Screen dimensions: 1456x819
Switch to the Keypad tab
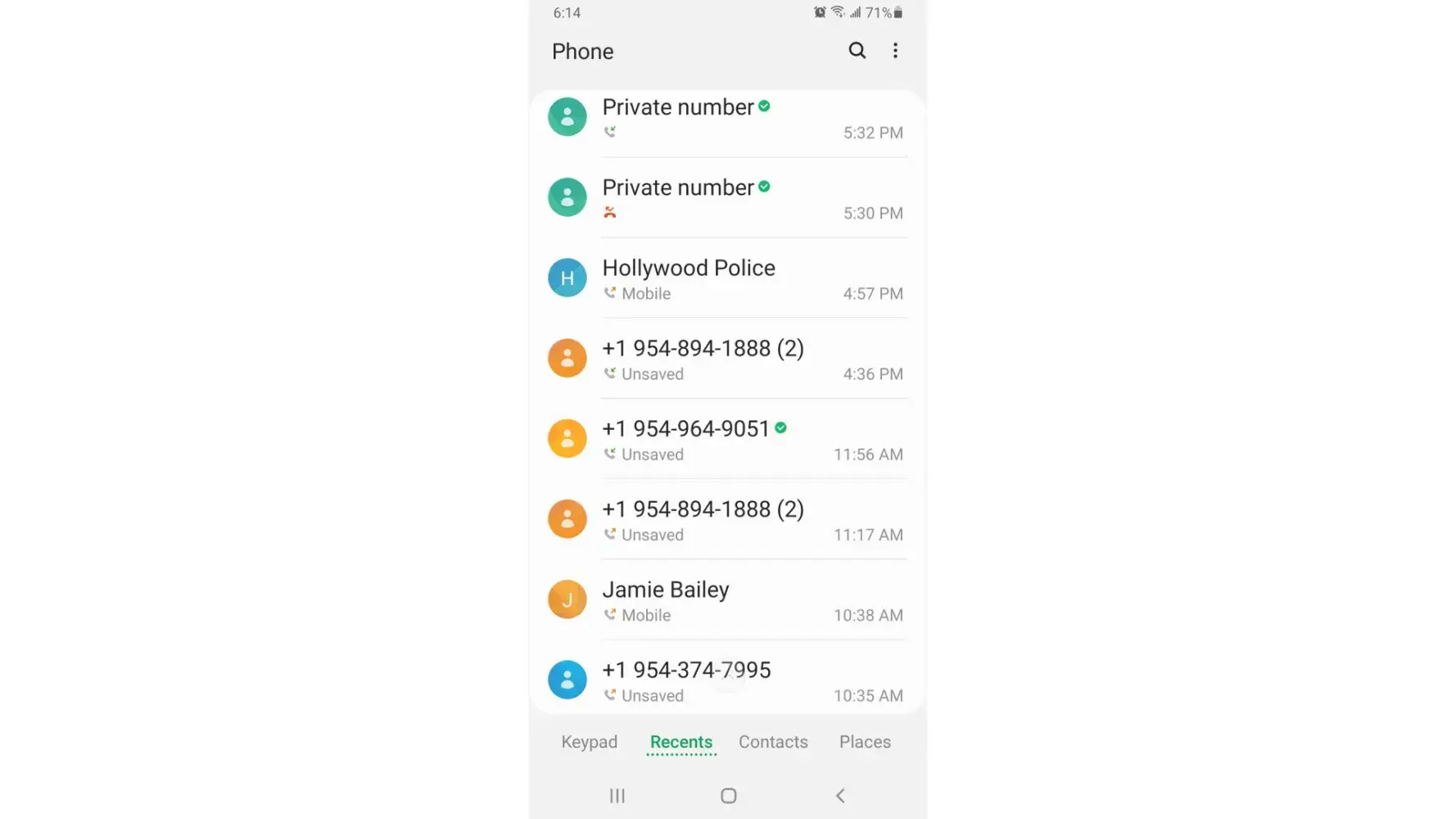[x=589, y=742]
